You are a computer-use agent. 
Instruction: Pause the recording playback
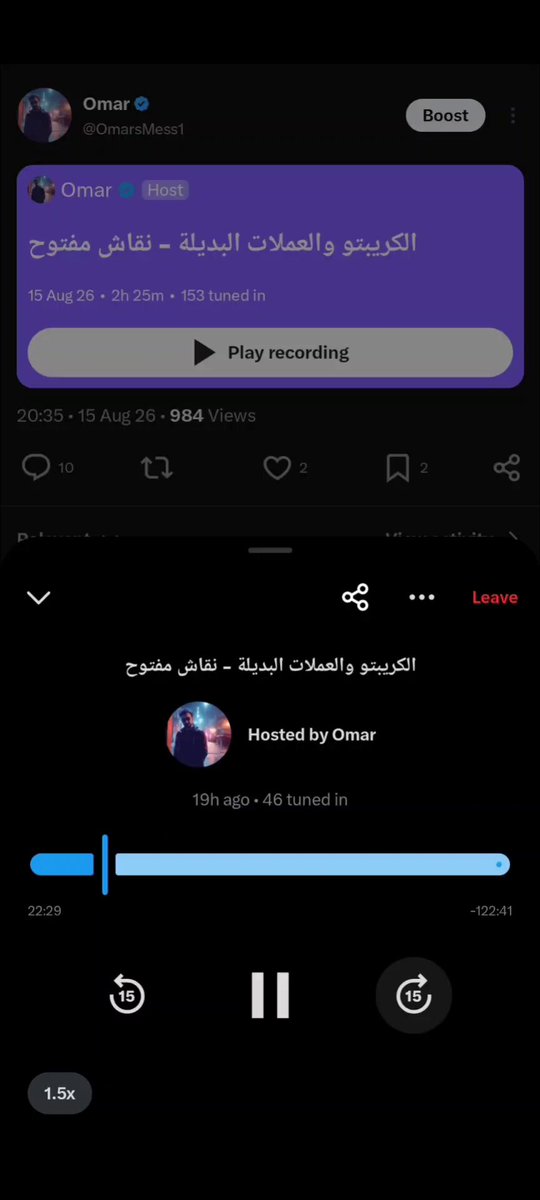(270, 995)
